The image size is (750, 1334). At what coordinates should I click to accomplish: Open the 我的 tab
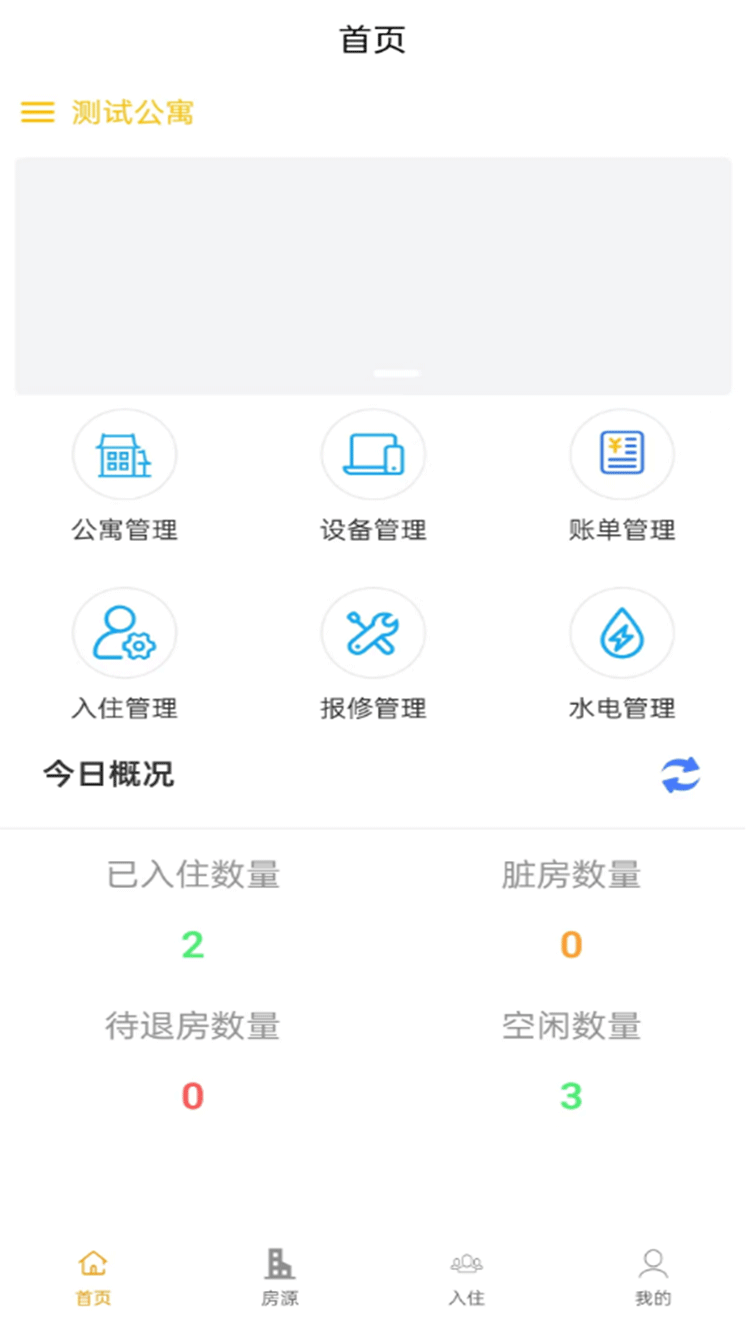pos(654,1275)
